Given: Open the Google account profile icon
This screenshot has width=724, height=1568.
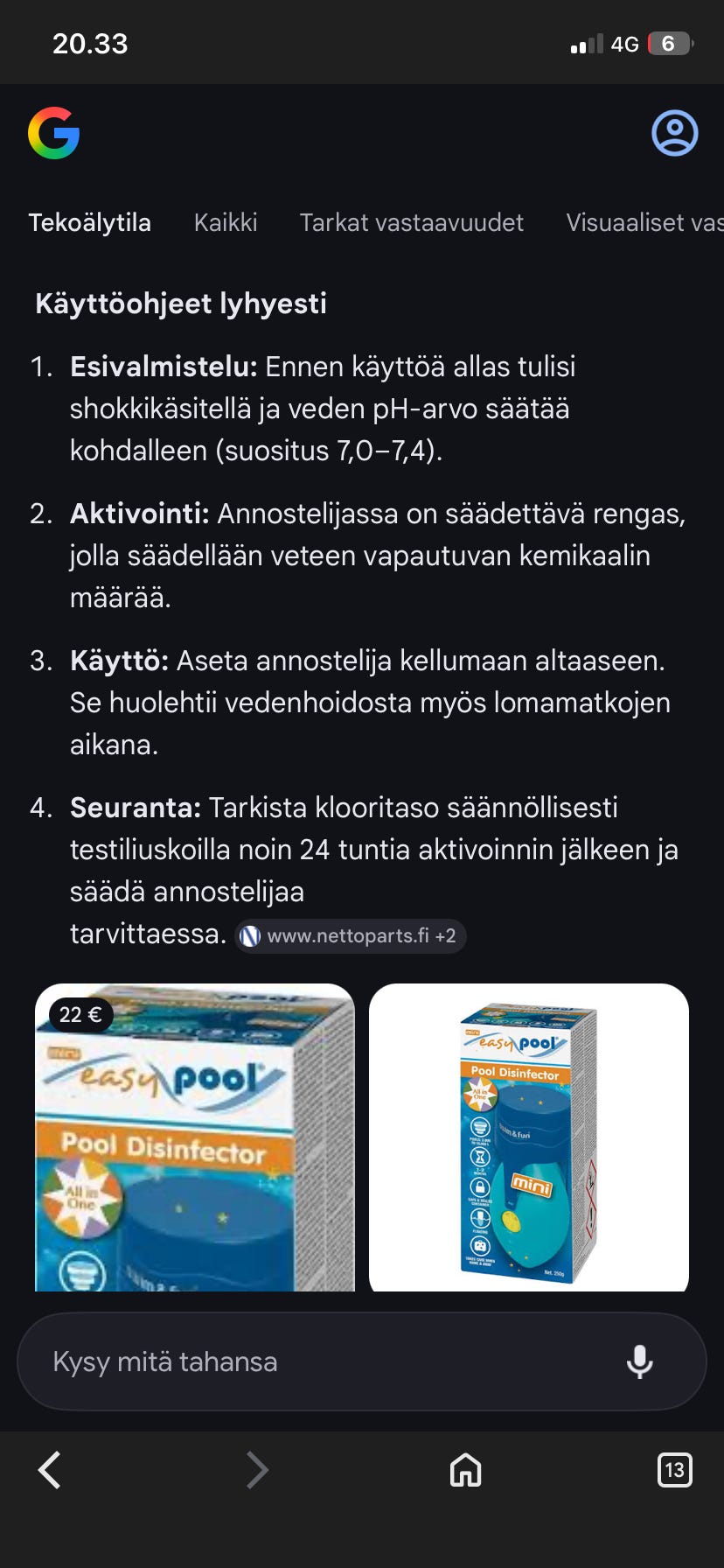Looking at the screenshot, I should point(673,133).
